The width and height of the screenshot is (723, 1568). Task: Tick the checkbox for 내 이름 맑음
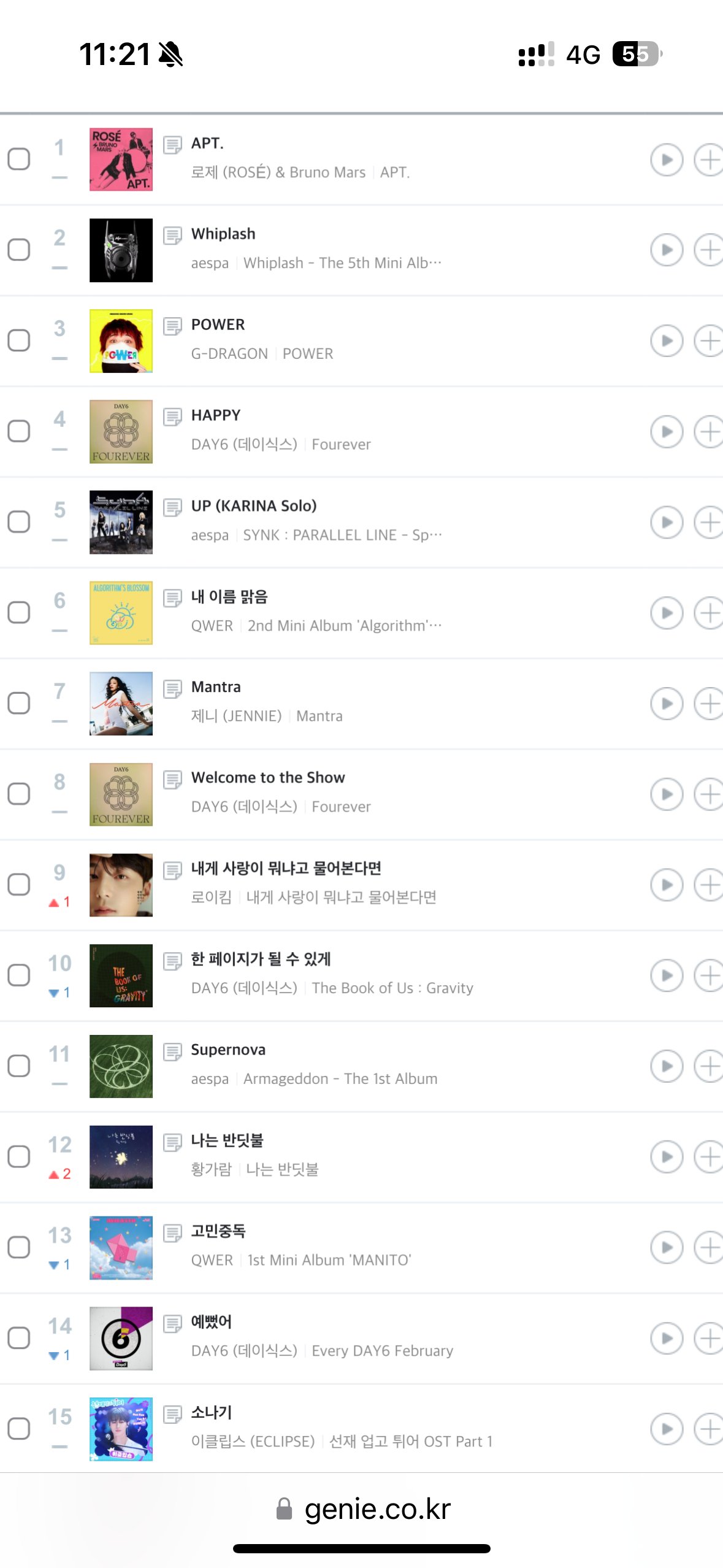click(19, 612)
